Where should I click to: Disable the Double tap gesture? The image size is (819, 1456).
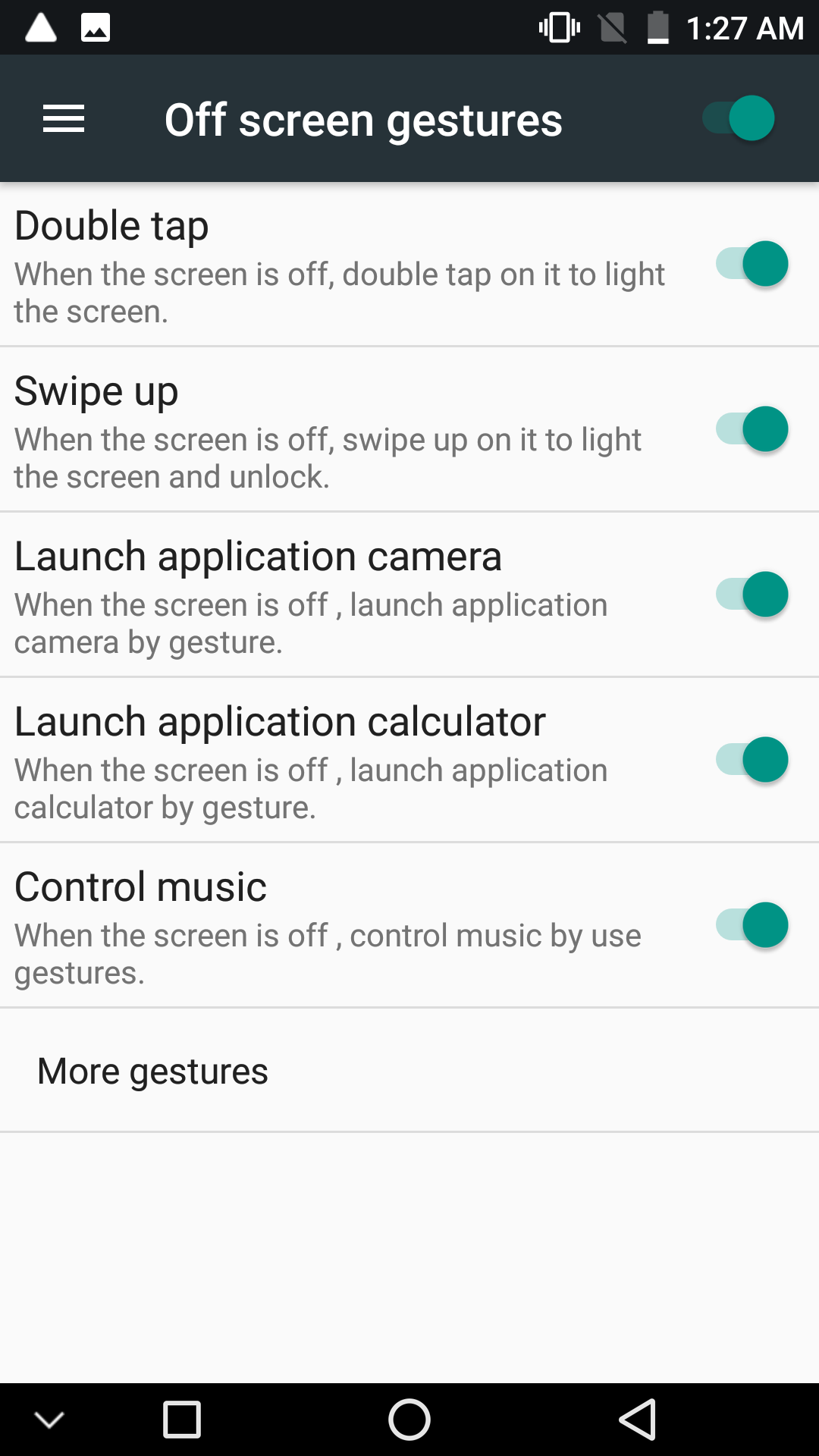[752, 264]
